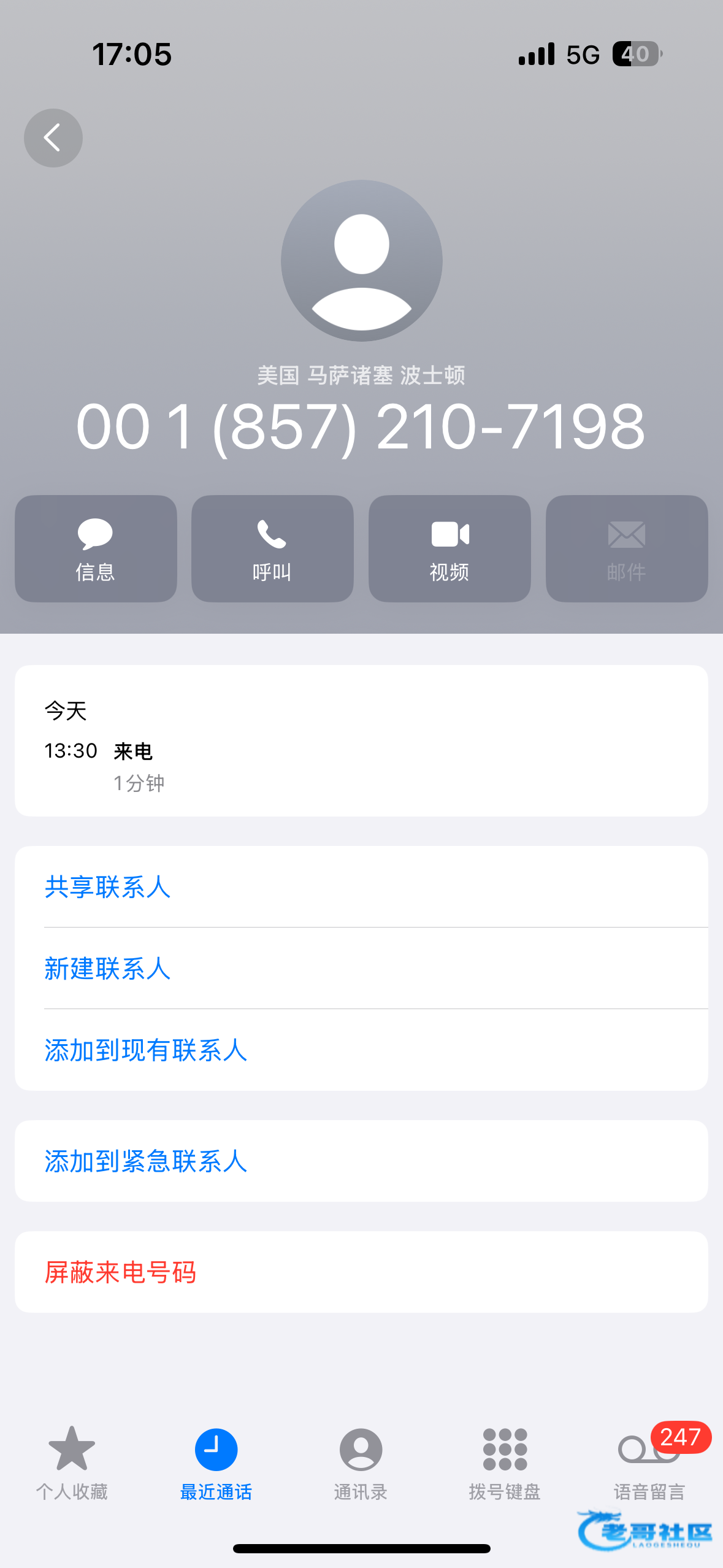
Task: Block this caller via 屏蔽来电号码
Action: coord(121,1272)
